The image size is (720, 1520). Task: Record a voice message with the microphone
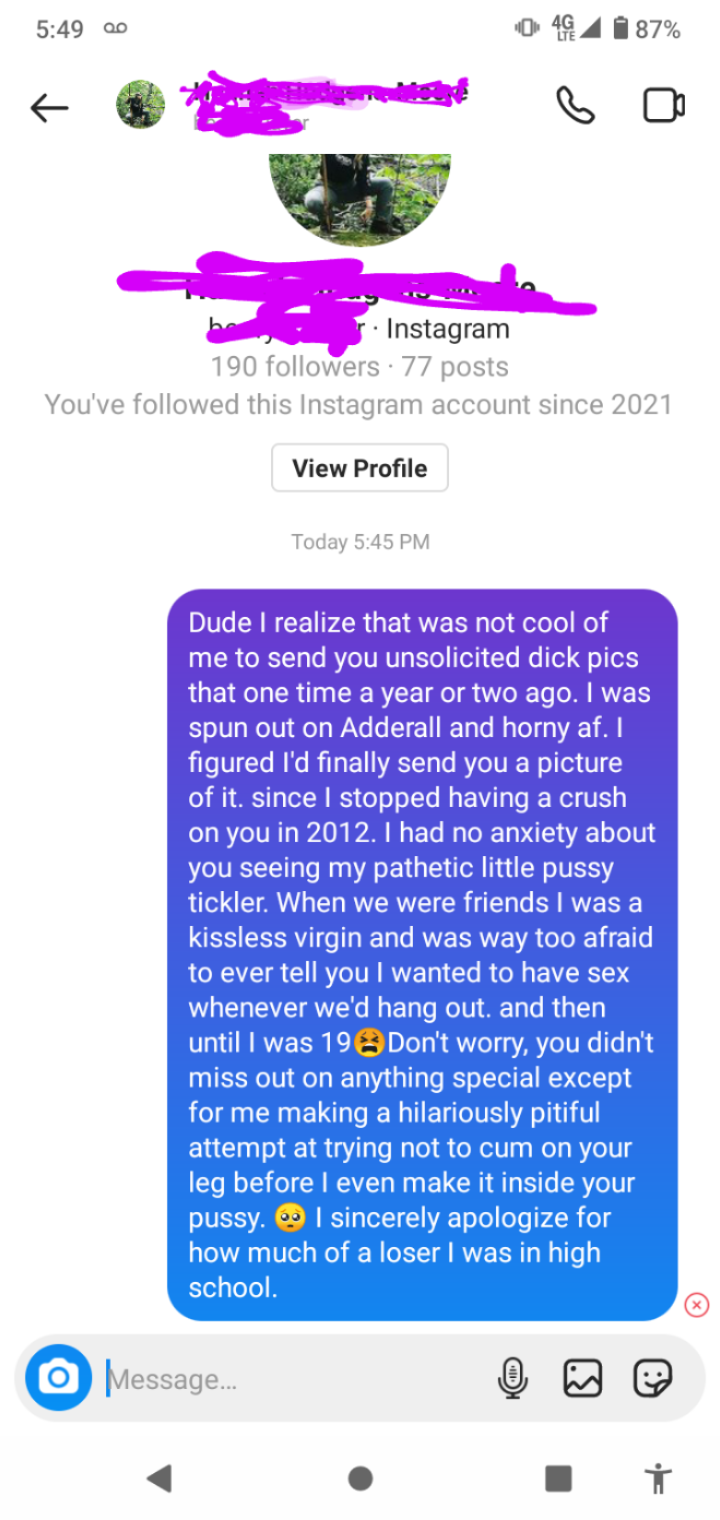[x=513, y=1379]
